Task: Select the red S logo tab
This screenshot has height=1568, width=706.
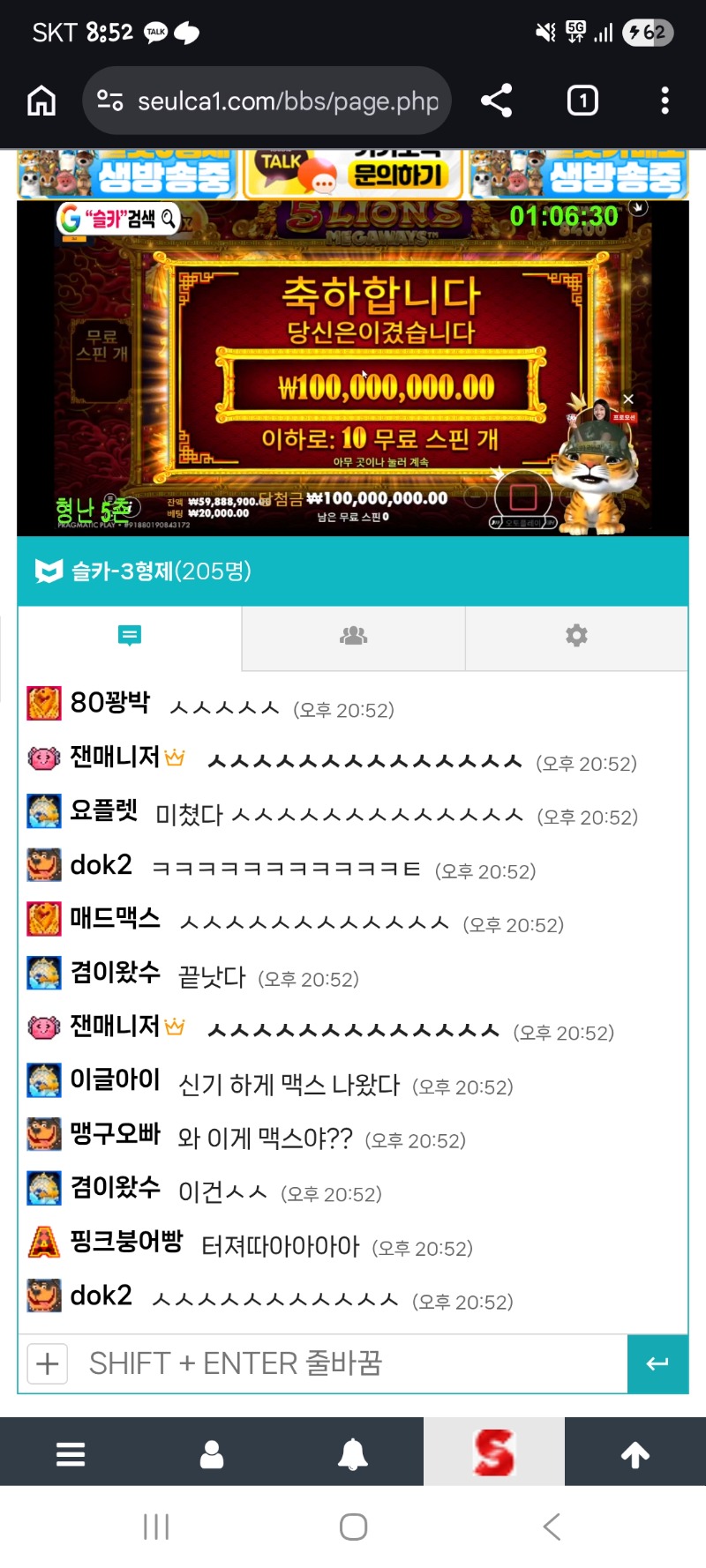Action: click(x=494, y=1453)
